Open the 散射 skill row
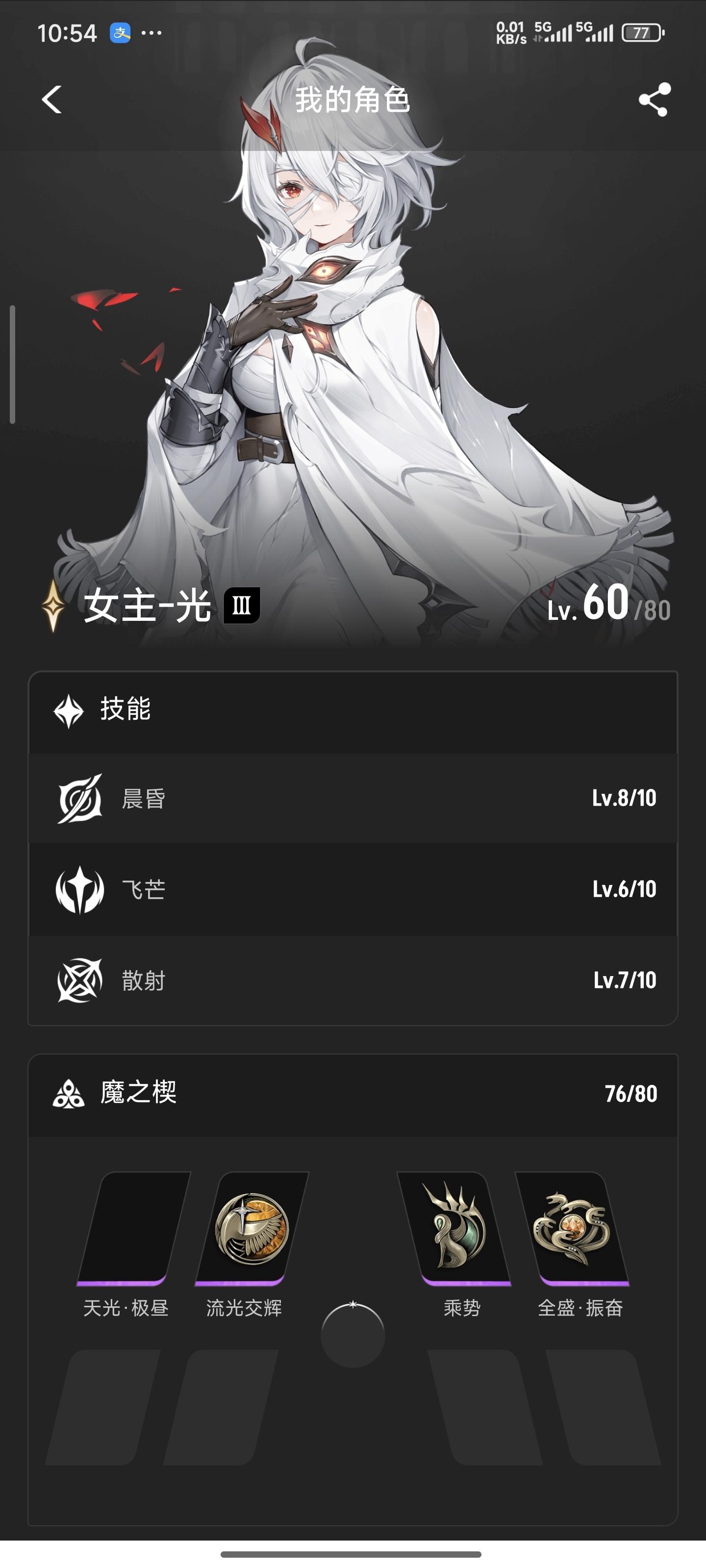This screenshot has height=1568, width=706. (x=353, y=980)
